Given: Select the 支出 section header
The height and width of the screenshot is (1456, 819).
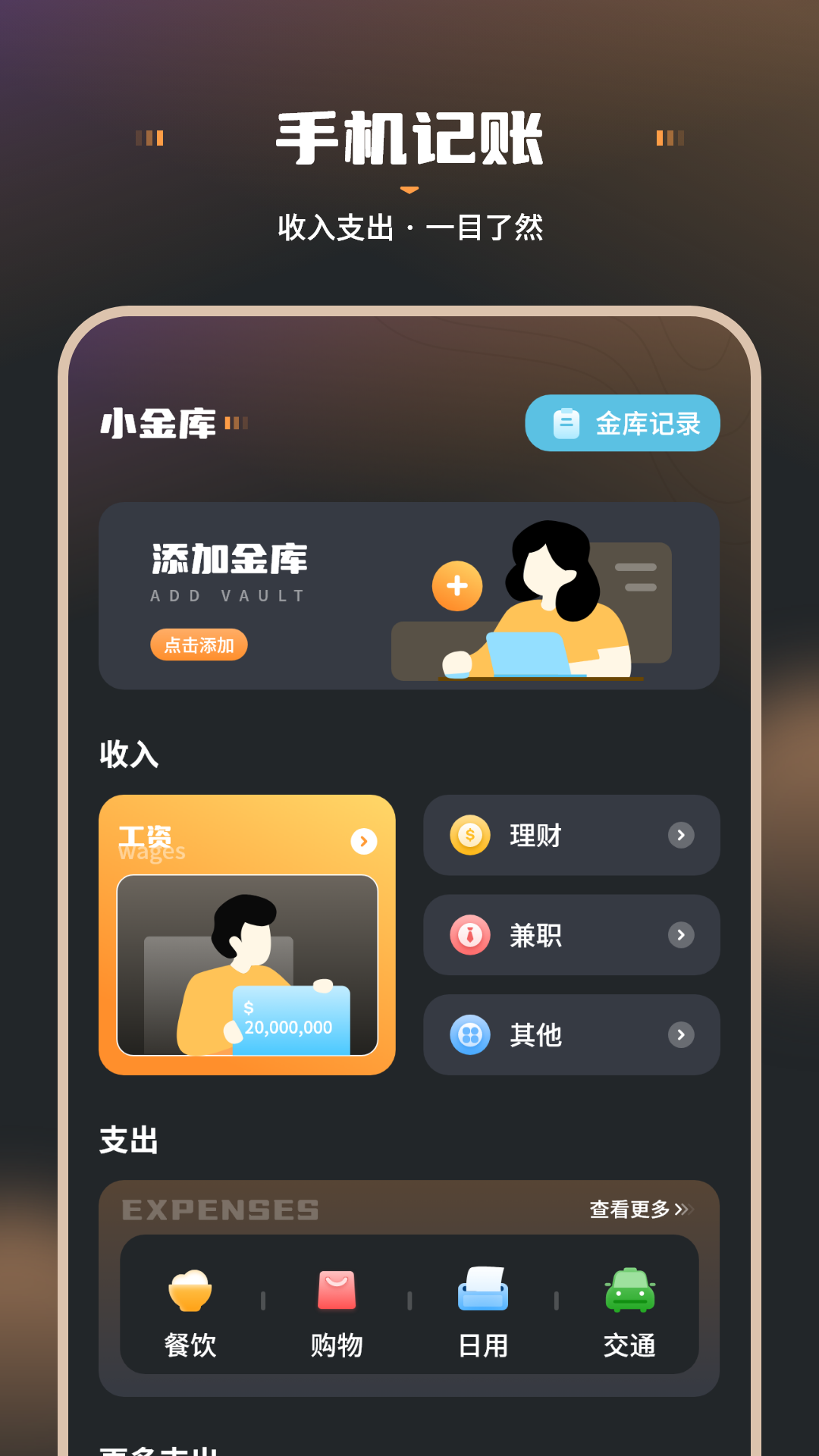Looking at the screenshot, I should coord(127,1140).
